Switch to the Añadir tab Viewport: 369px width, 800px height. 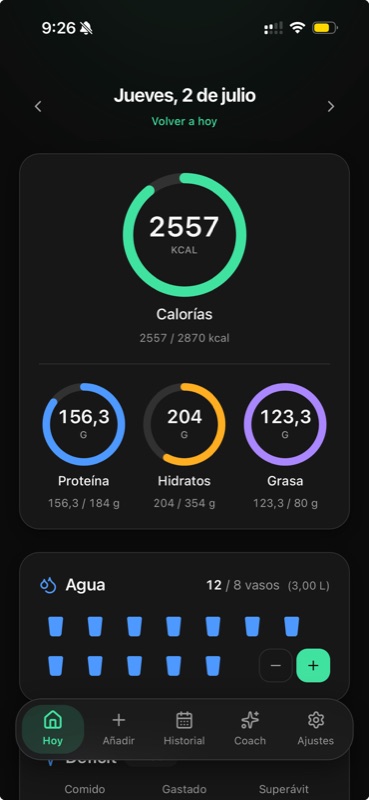click(118, 729)
